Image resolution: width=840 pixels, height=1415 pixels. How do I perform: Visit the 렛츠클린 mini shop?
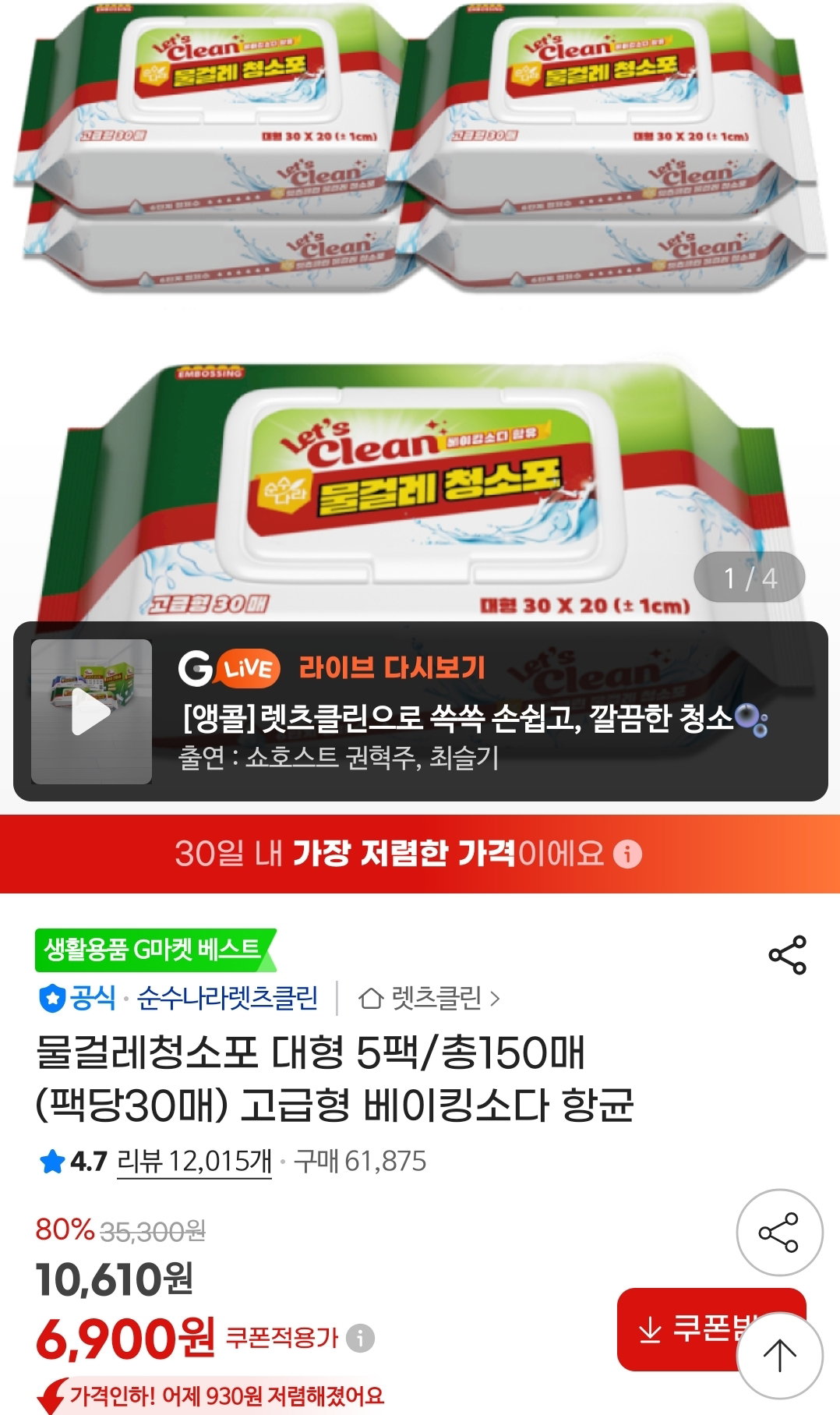point(429,998)
